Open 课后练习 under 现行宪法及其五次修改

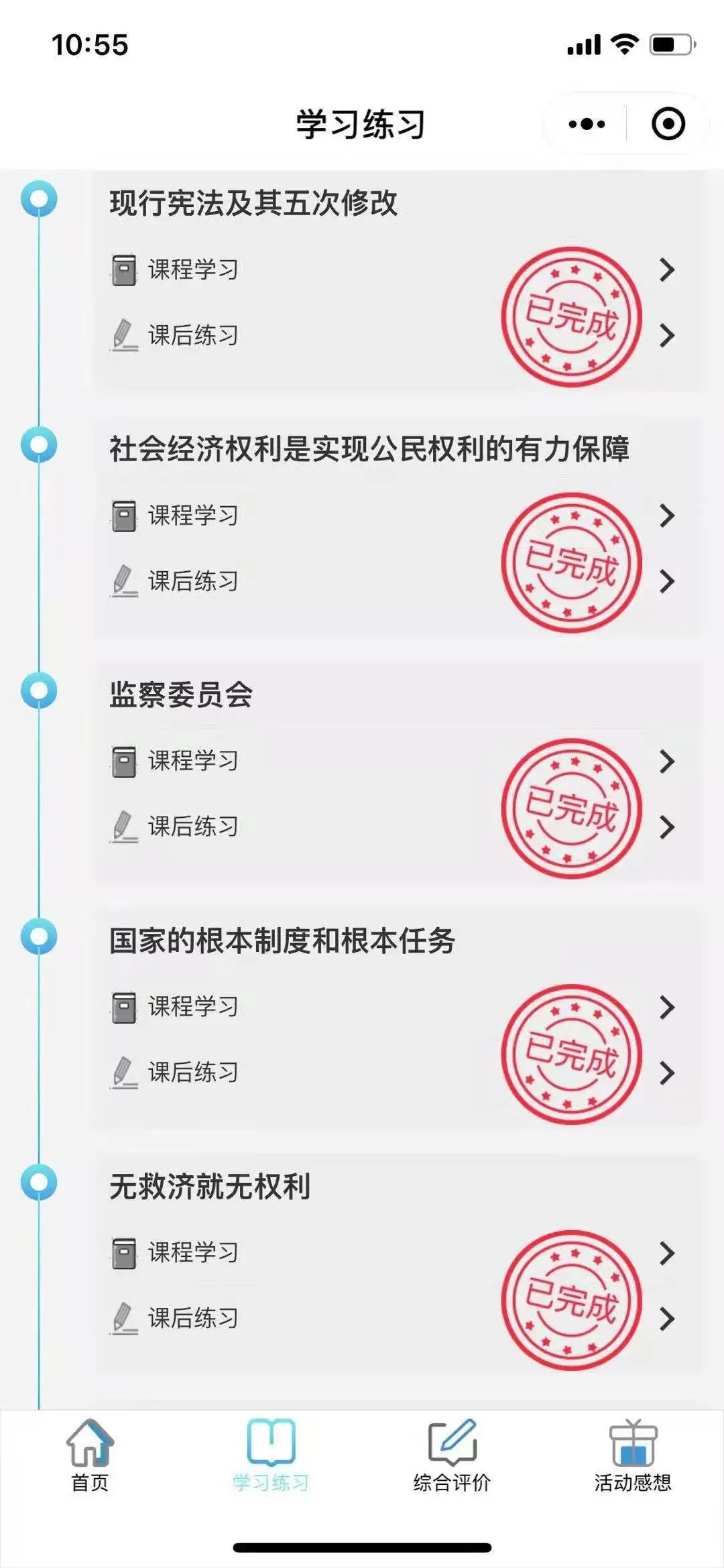coord(193,335)
